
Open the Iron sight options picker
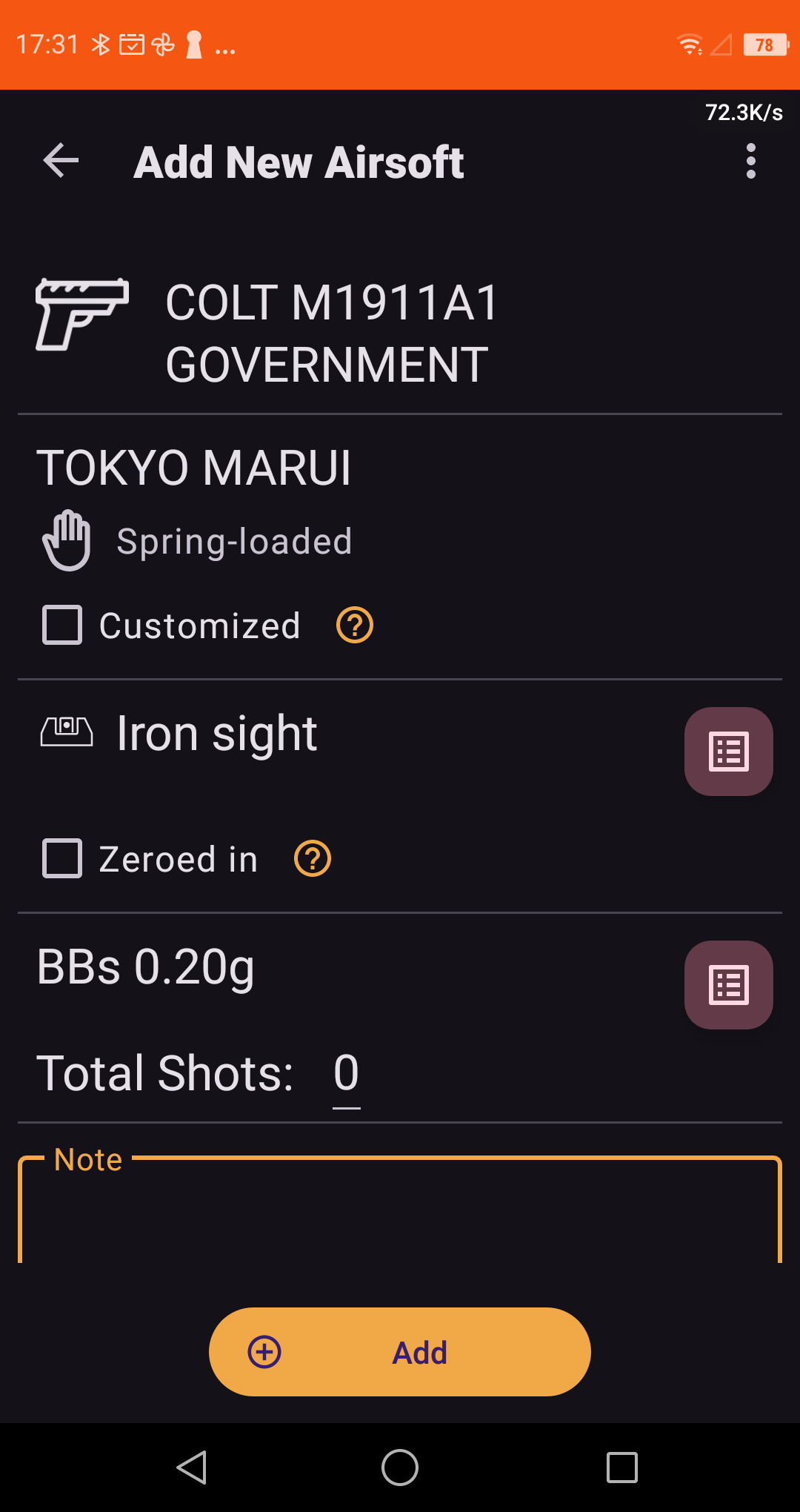[728, 751]
